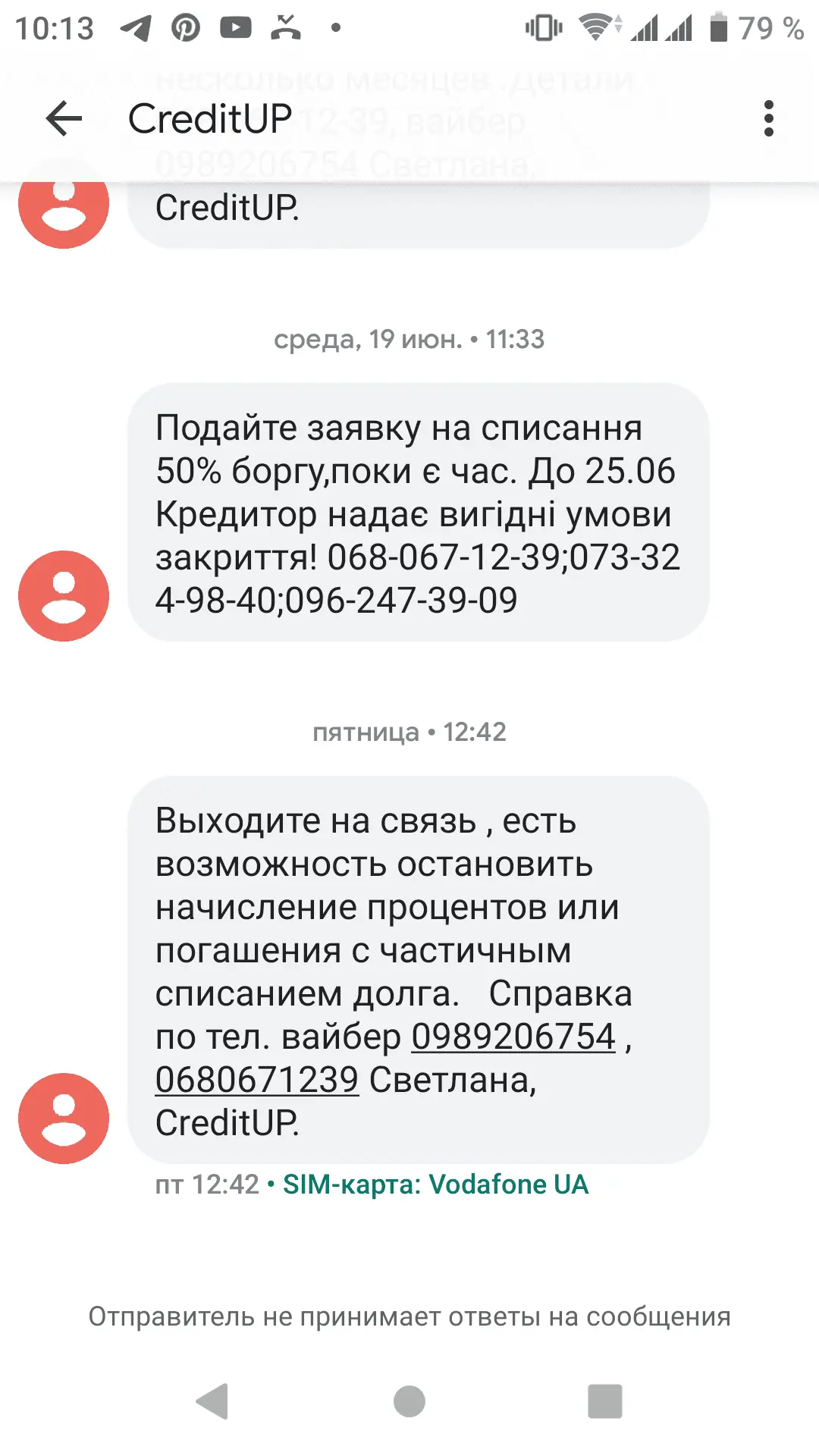Open sender avatar next to June 19 message
The image size is (819, 1456).
(x=64, y=596)
